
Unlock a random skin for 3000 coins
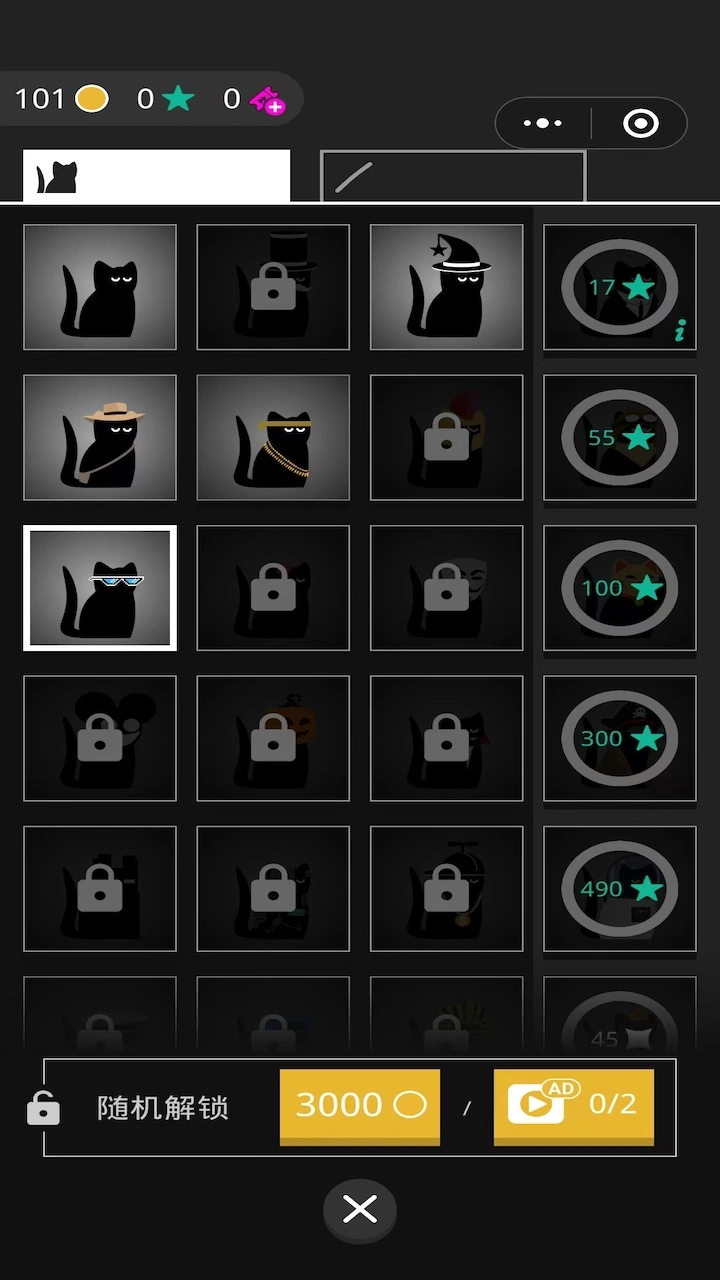360,1105
